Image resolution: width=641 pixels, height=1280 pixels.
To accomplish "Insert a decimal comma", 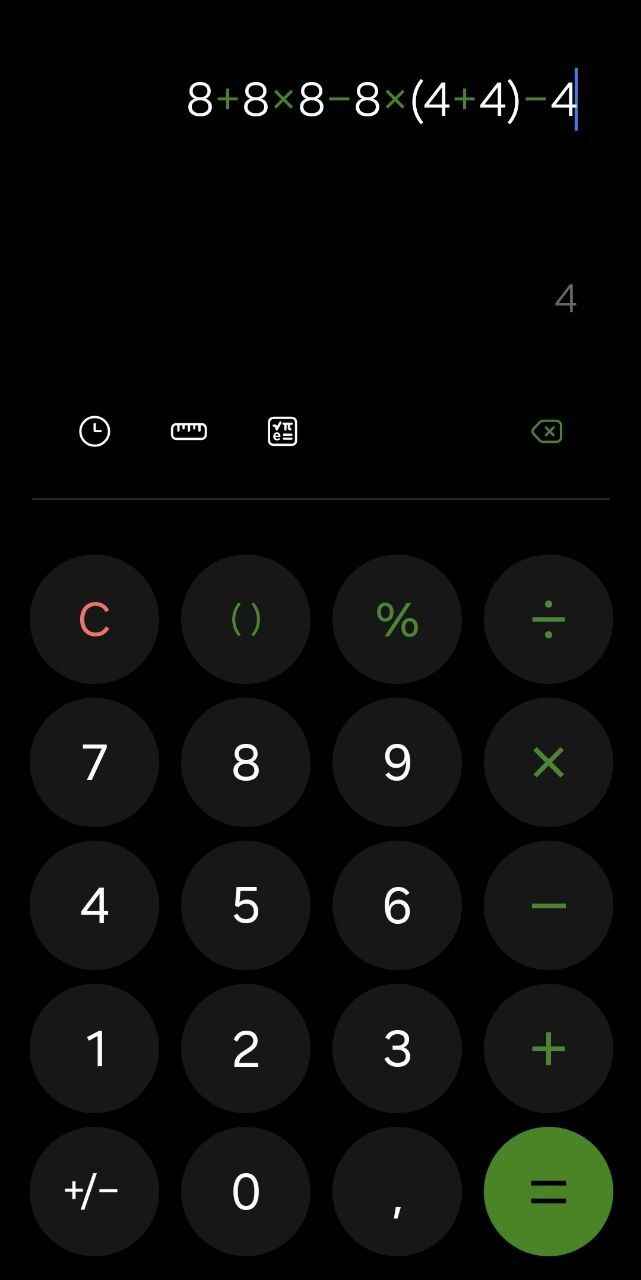I will [397, 1191].
